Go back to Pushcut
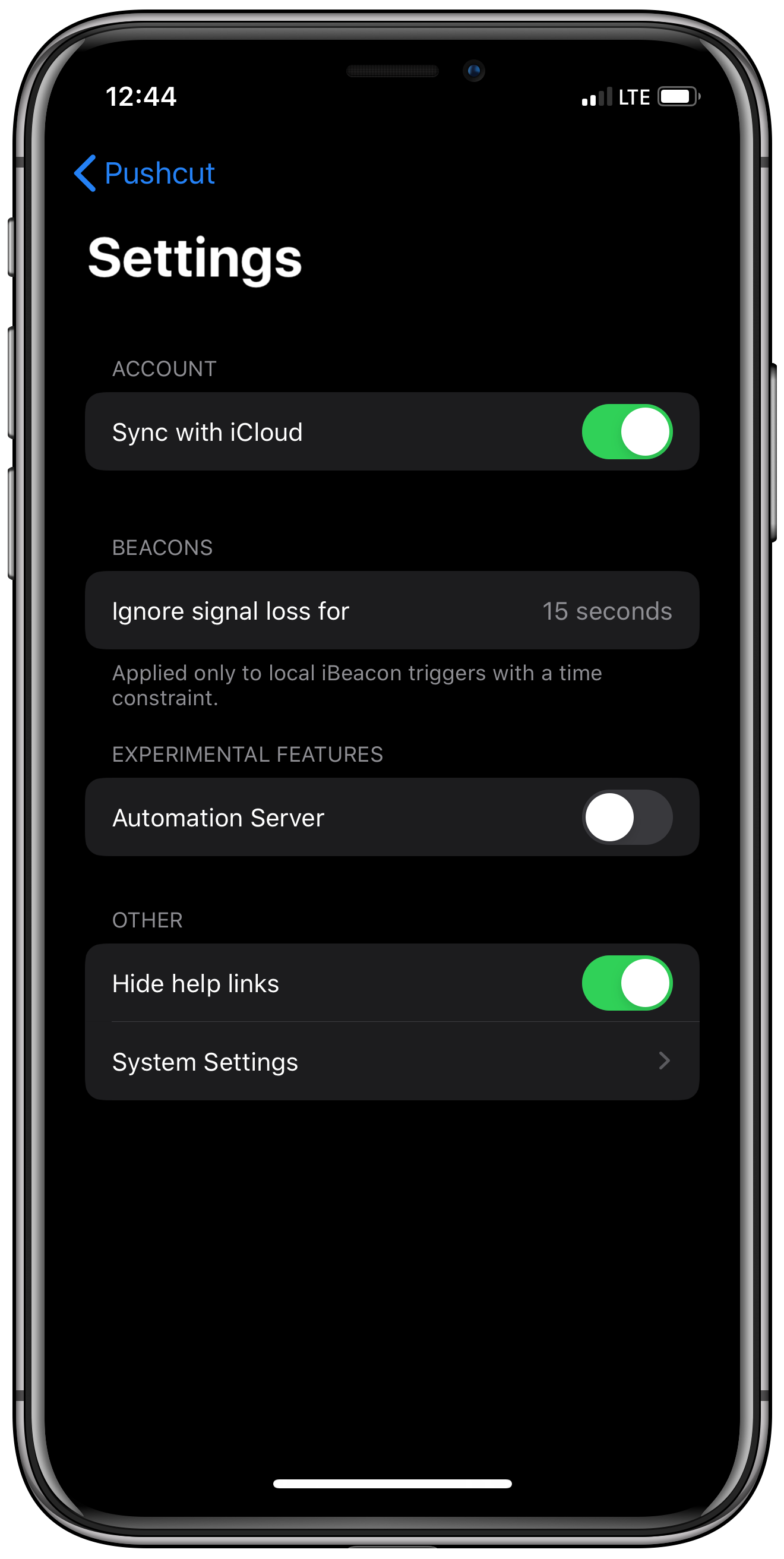 144,173
